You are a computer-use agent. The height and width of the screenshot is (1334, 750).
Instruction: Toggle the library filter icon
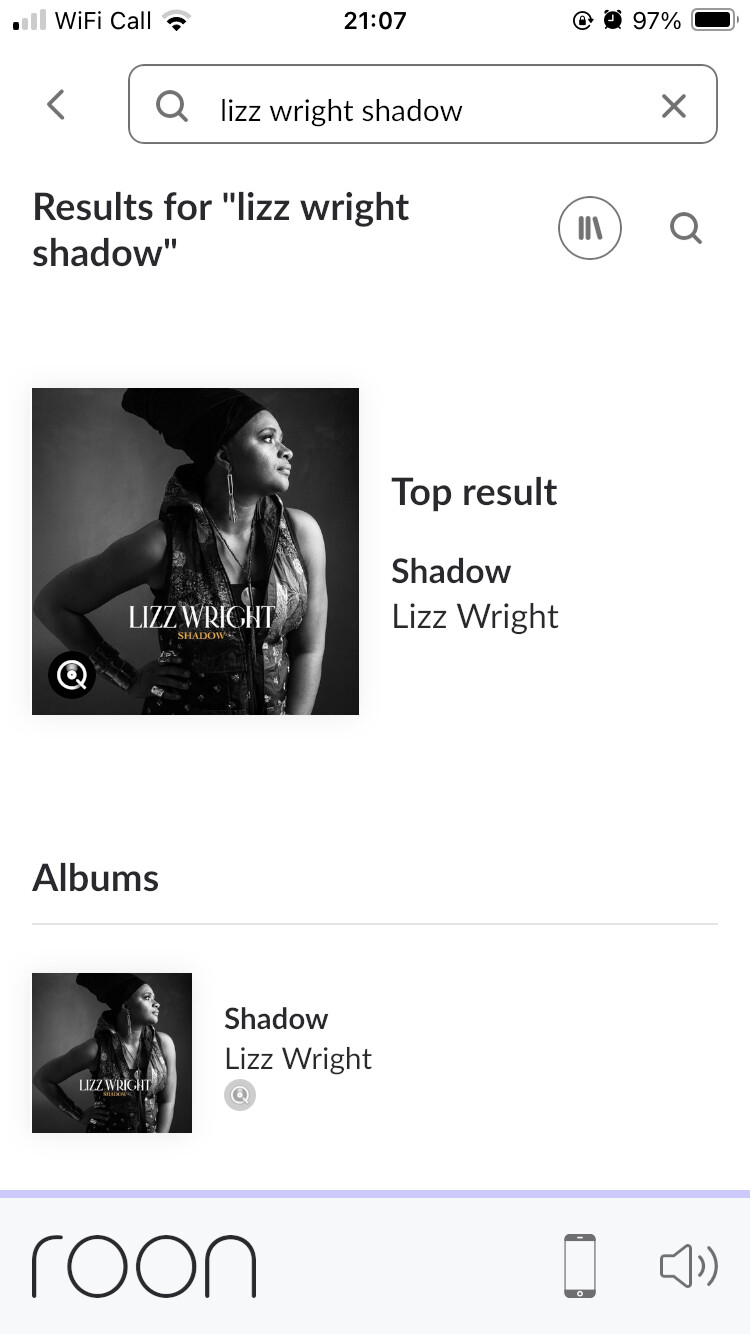pyautogui.click(x=589, y=229)
